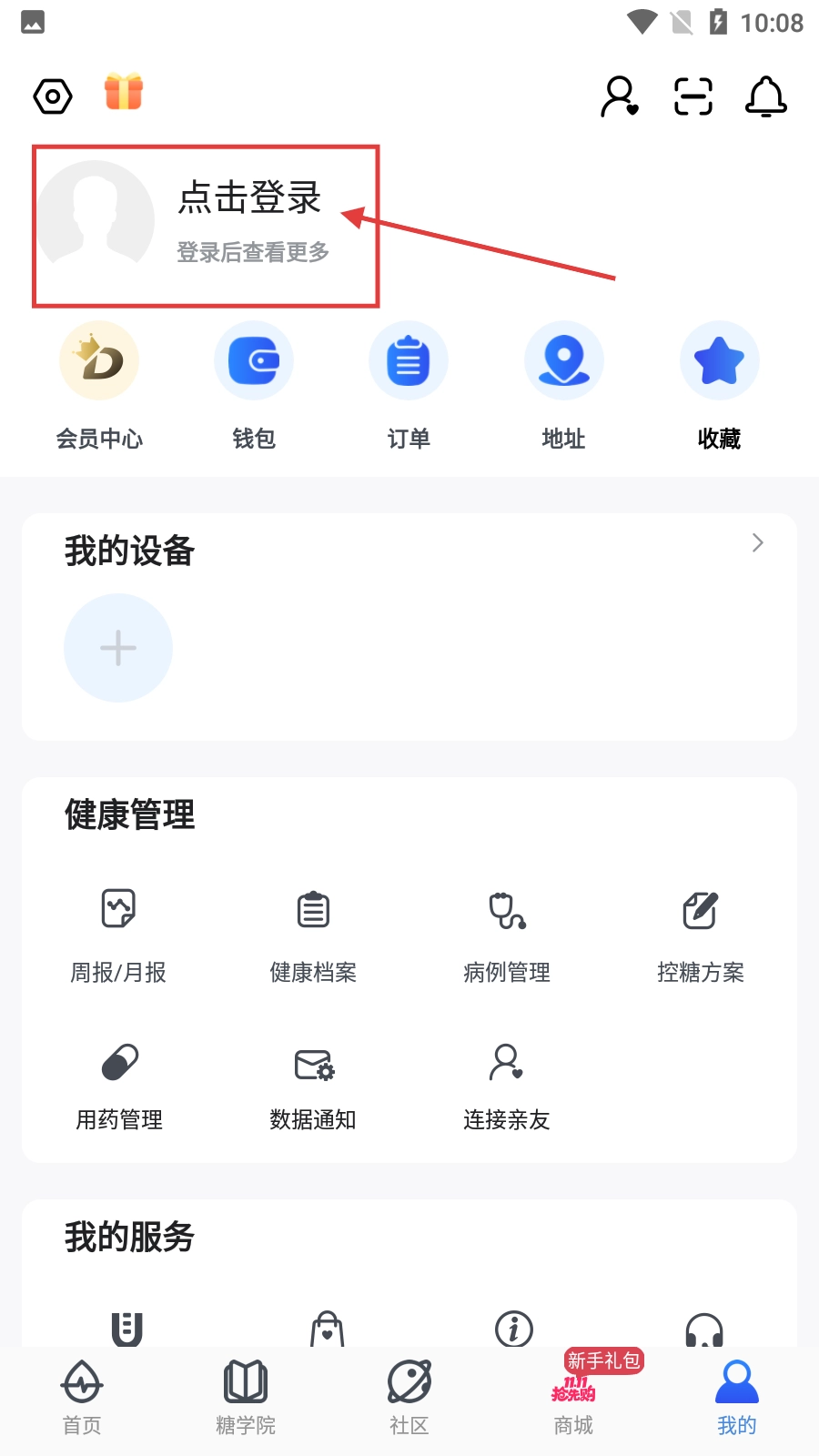Image resolution: width=819 pixels, height=1456 pixels.
Task: Switch to the 首页 home tab
Action: tap(82, 1398)
